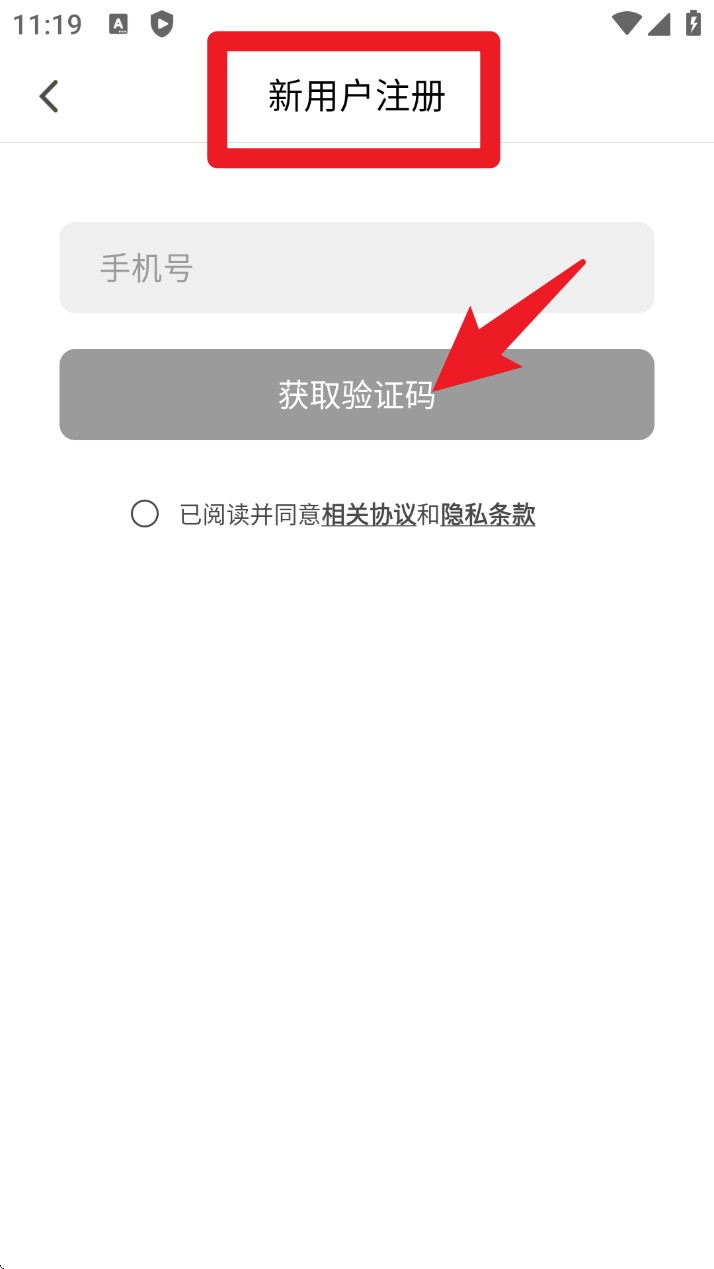Open the 相关协议 link
714x1269 pixels.
click(x=369, y=515)
